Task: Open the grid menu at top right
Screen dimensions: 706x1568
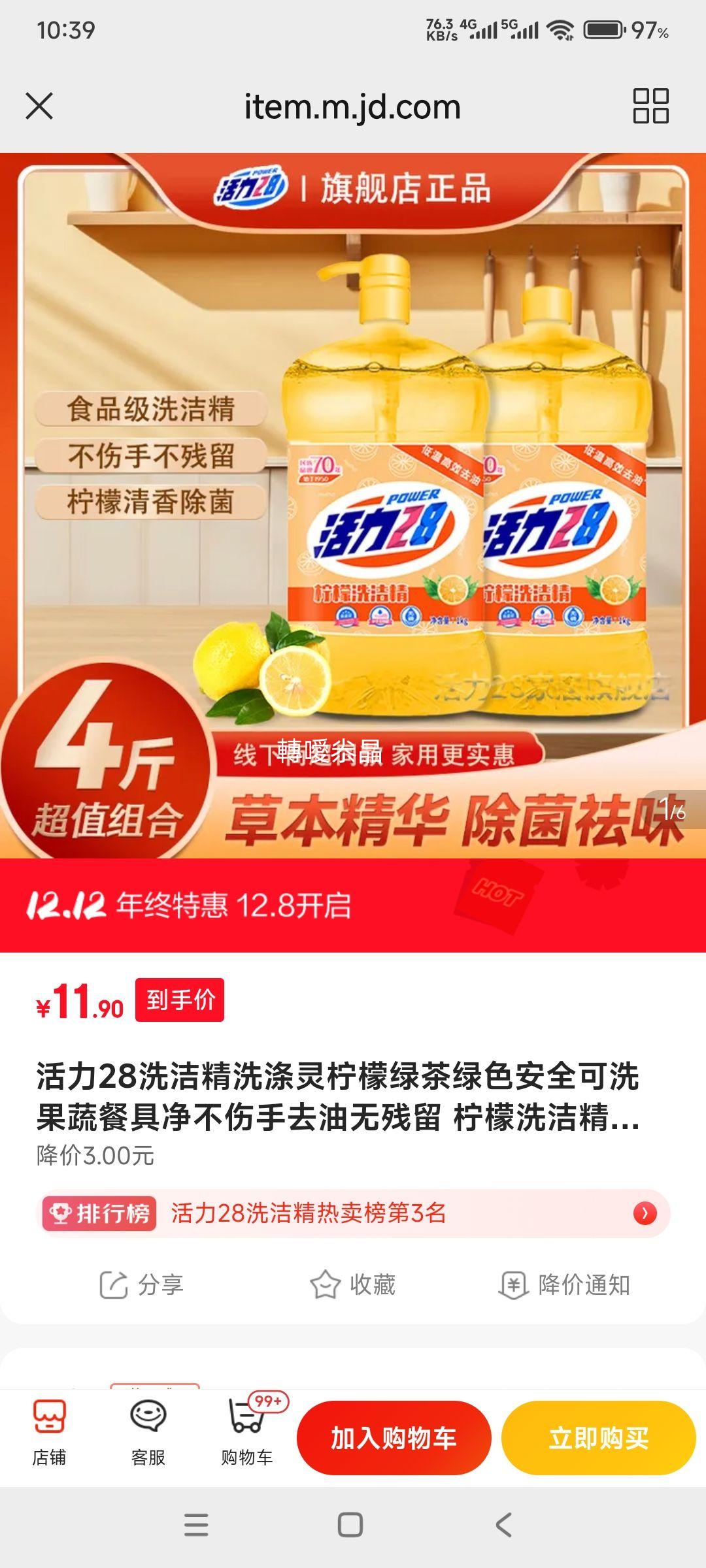Action: (650, 106)
